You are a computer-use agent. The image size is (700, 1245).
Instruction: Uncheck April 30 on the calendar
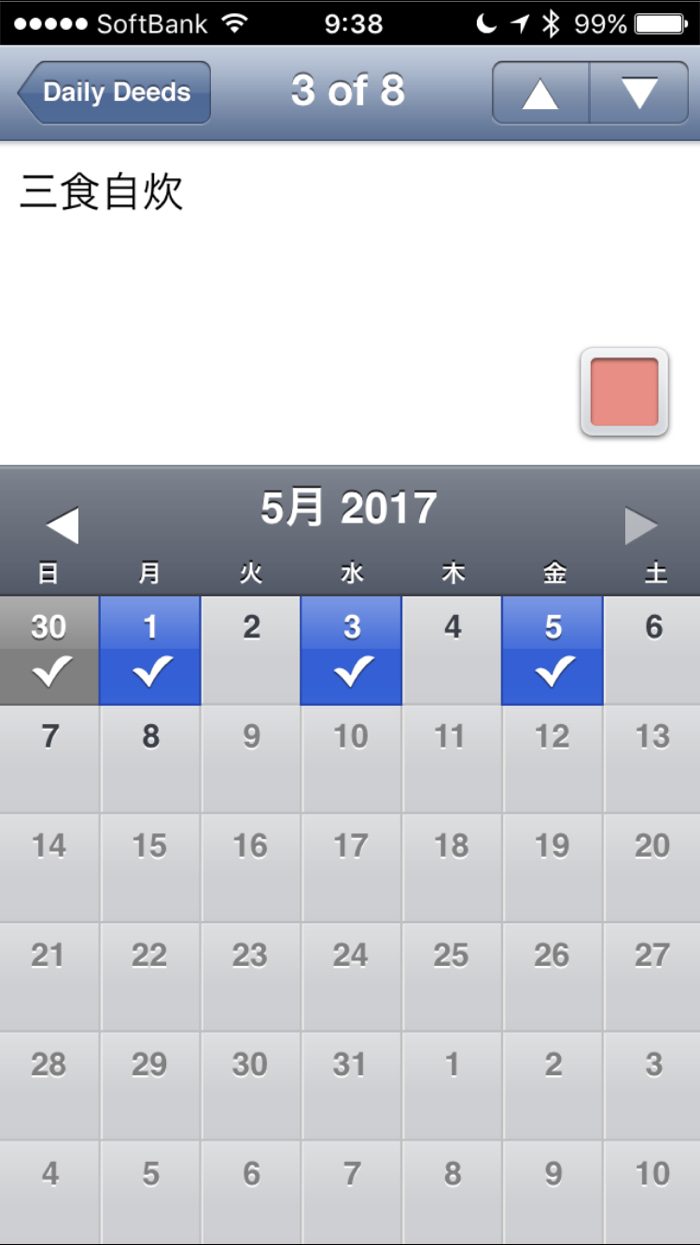[49, 650]
